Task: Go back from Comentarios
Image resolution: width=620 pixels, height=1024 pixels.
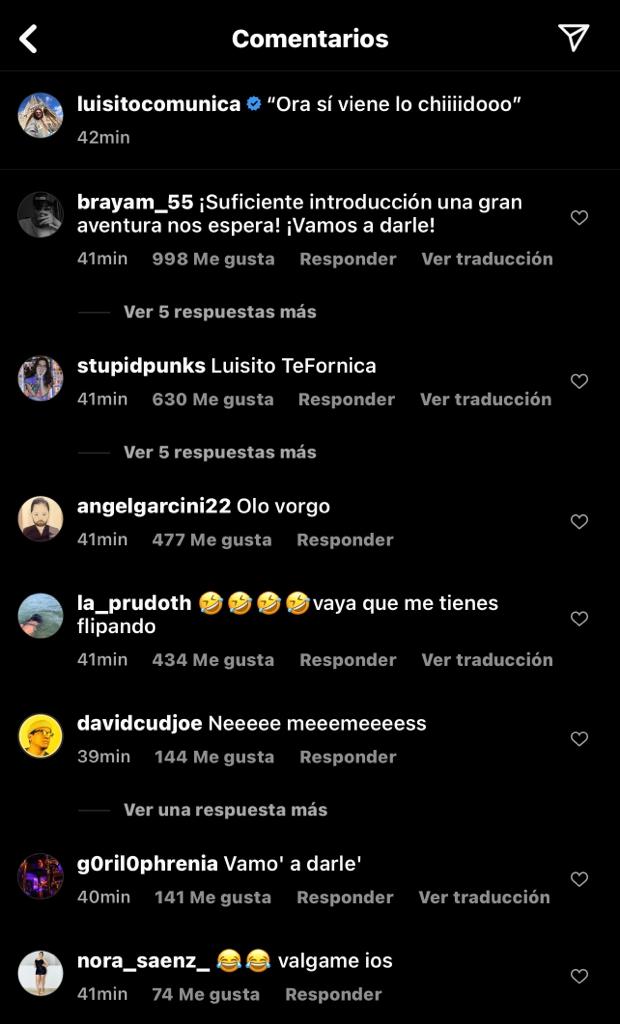Action: pyautogui.click(x=29, y=39)
